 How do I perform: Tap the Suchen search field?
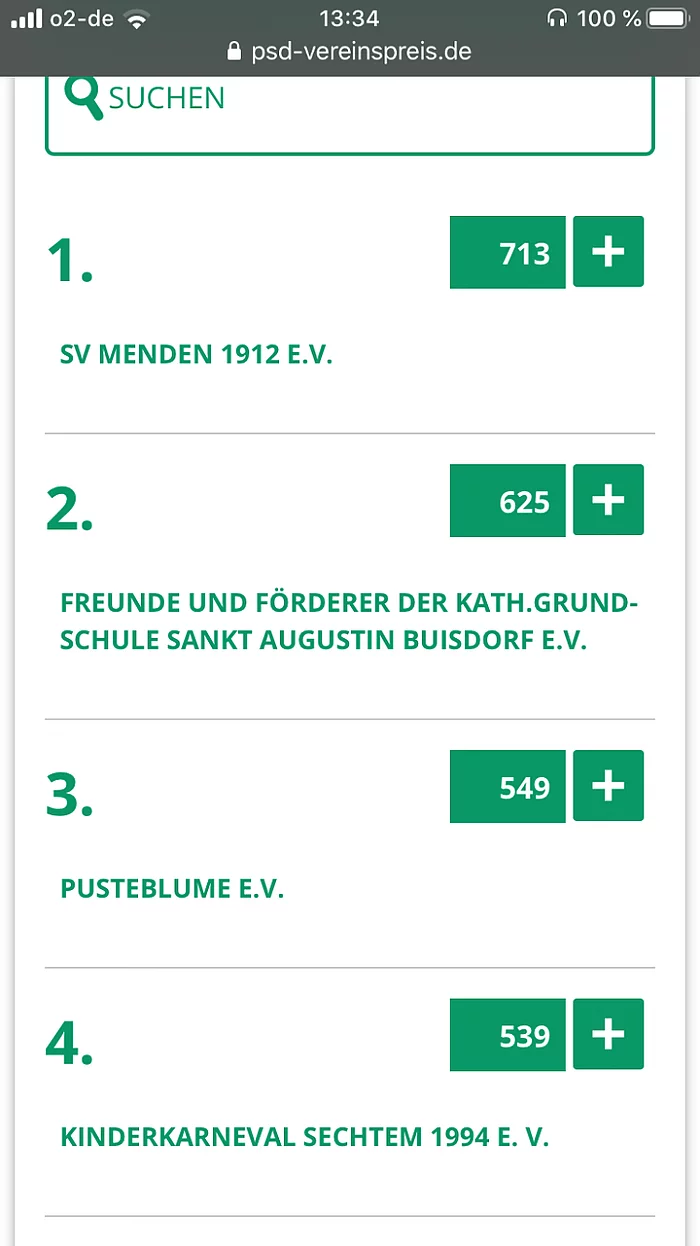(350, 112)
